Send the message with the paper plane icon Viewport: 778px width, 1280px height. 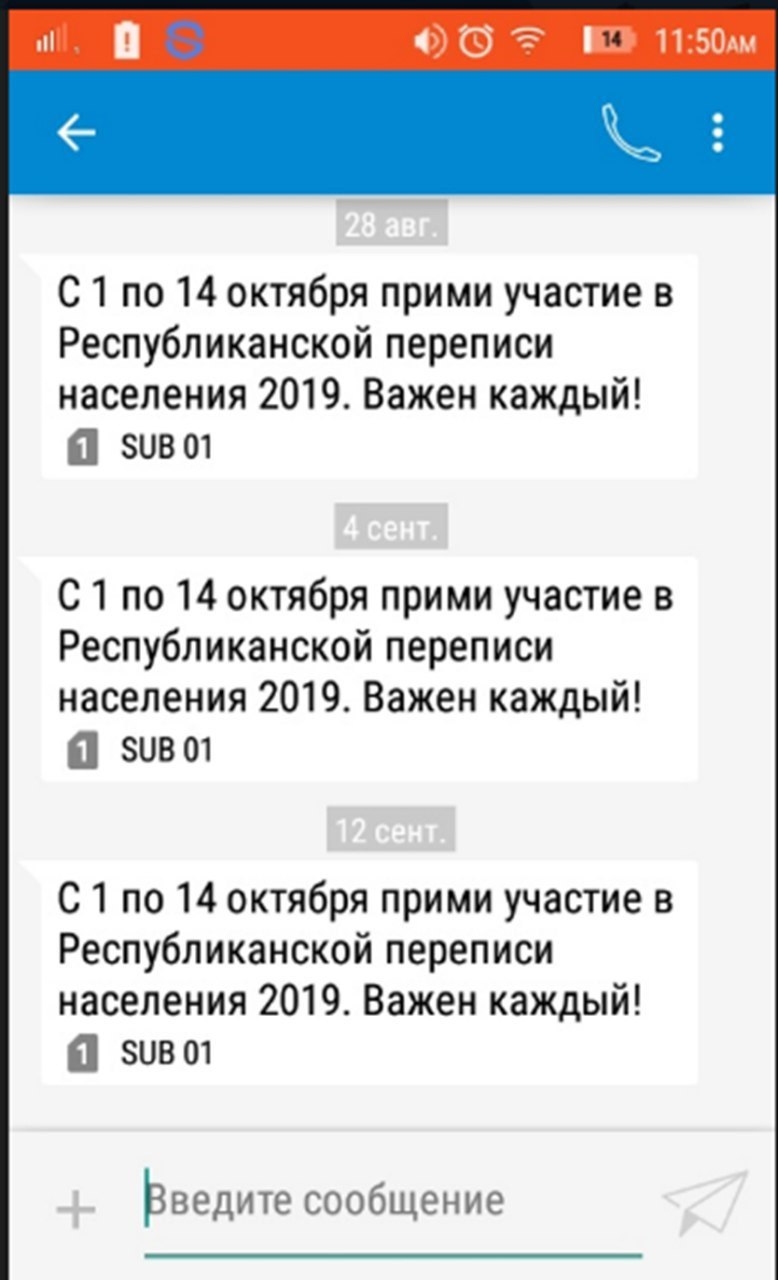coord(704,1203)
